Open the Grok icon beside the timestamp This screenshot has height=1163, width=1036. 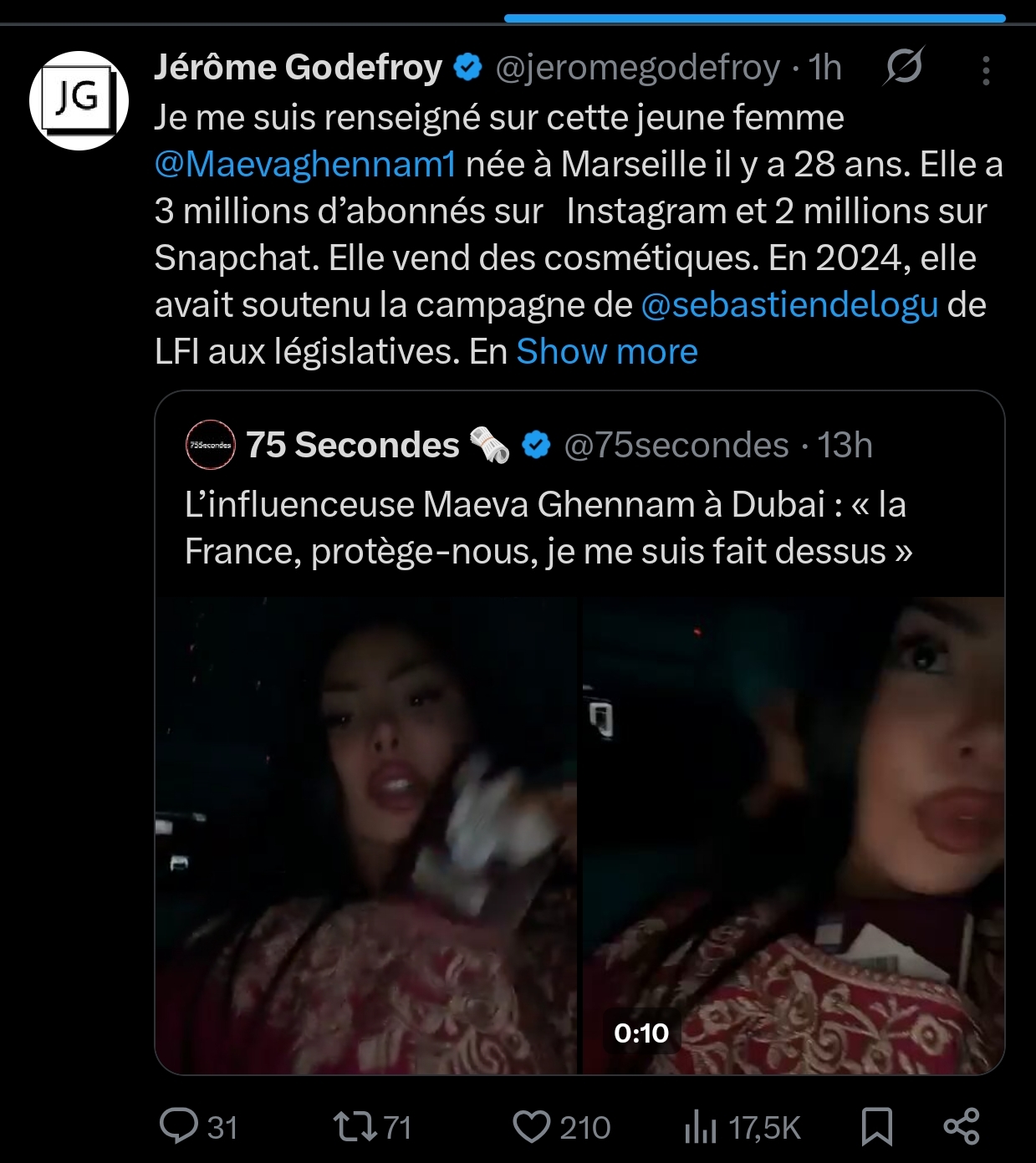(x=904, y=66)
